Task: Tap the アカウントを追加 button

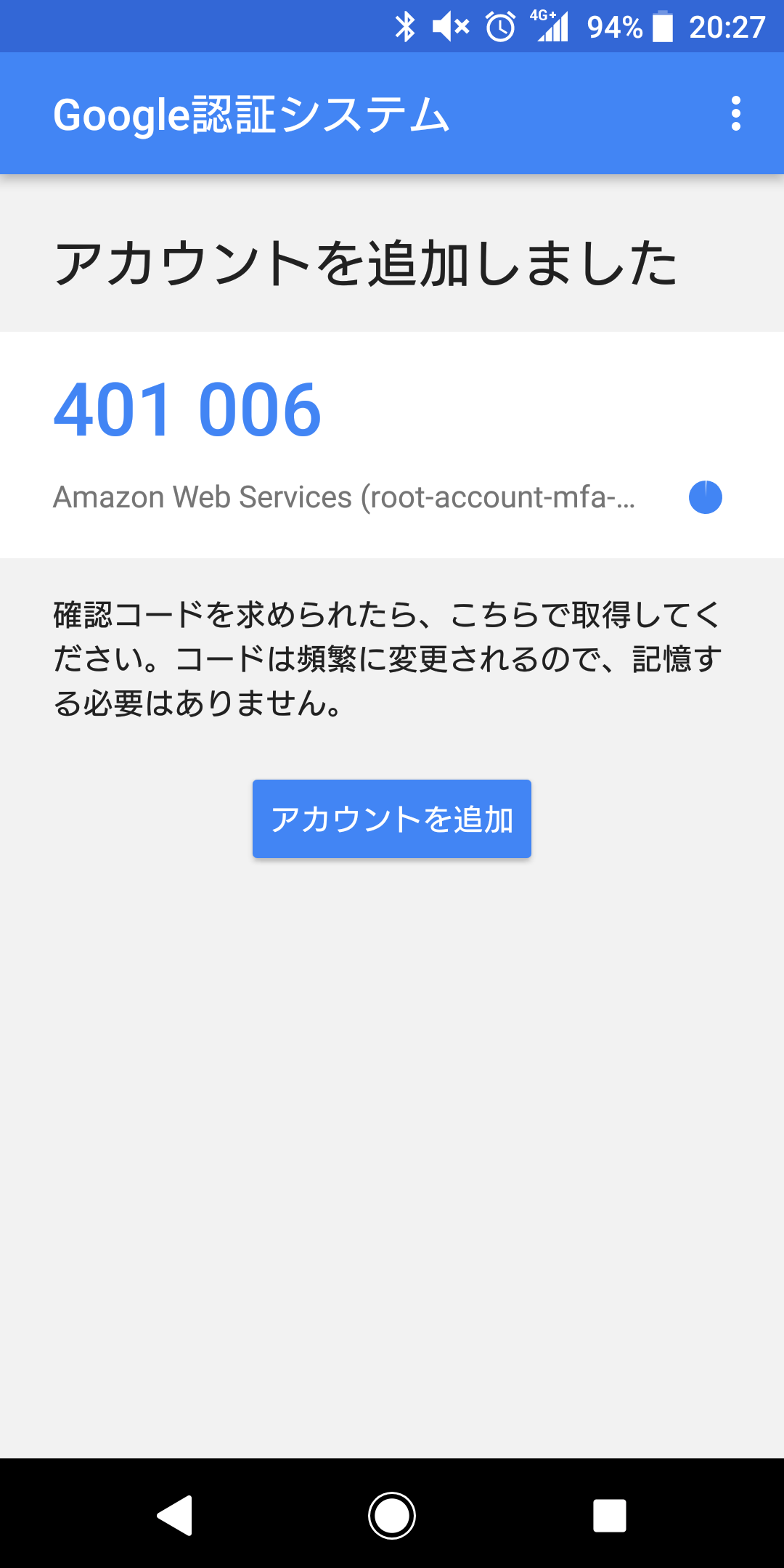Action: tap(392, 819)
